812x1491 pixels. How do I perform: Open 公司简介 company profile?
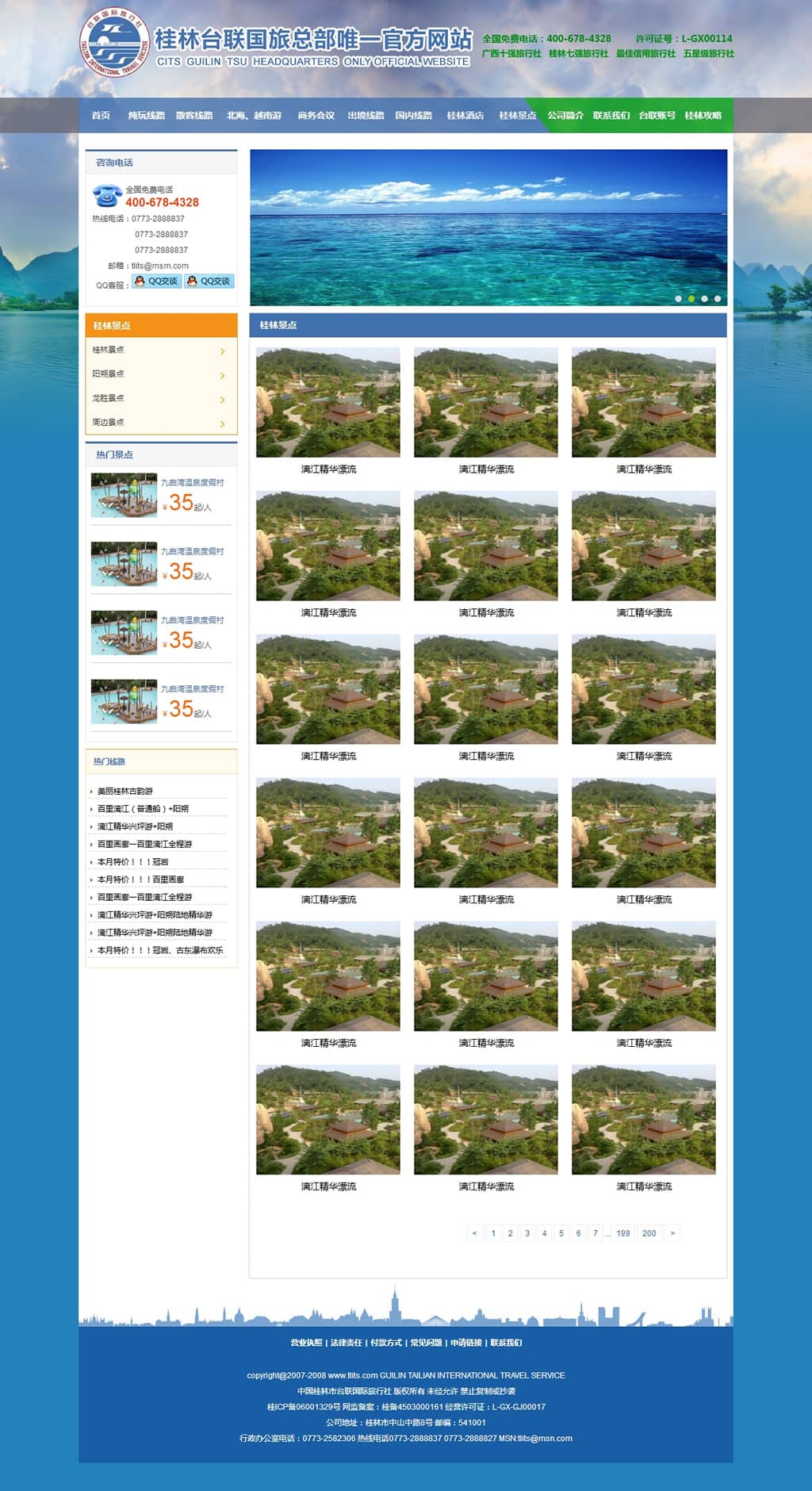click(565, 116)
